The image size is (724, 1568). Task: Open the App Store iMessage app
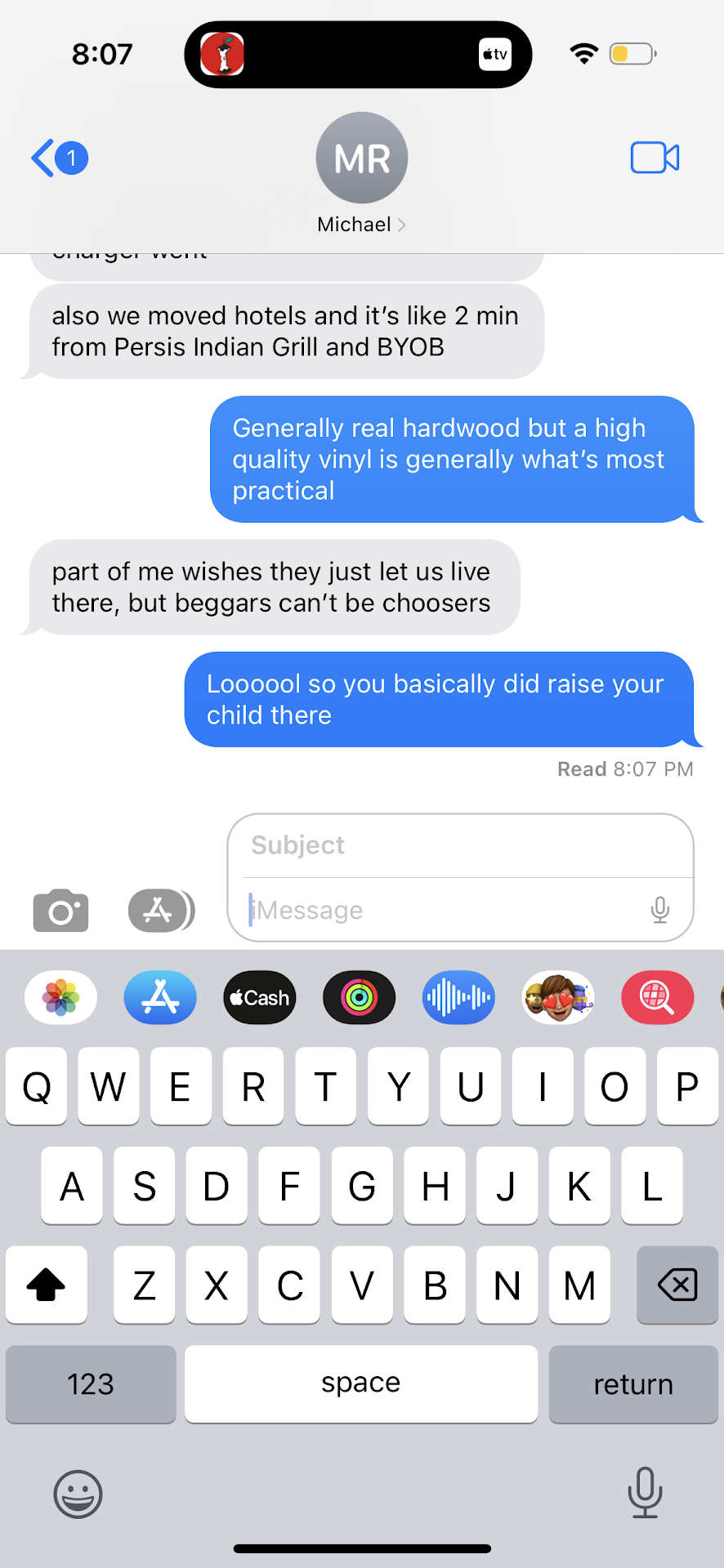[160, 998]
